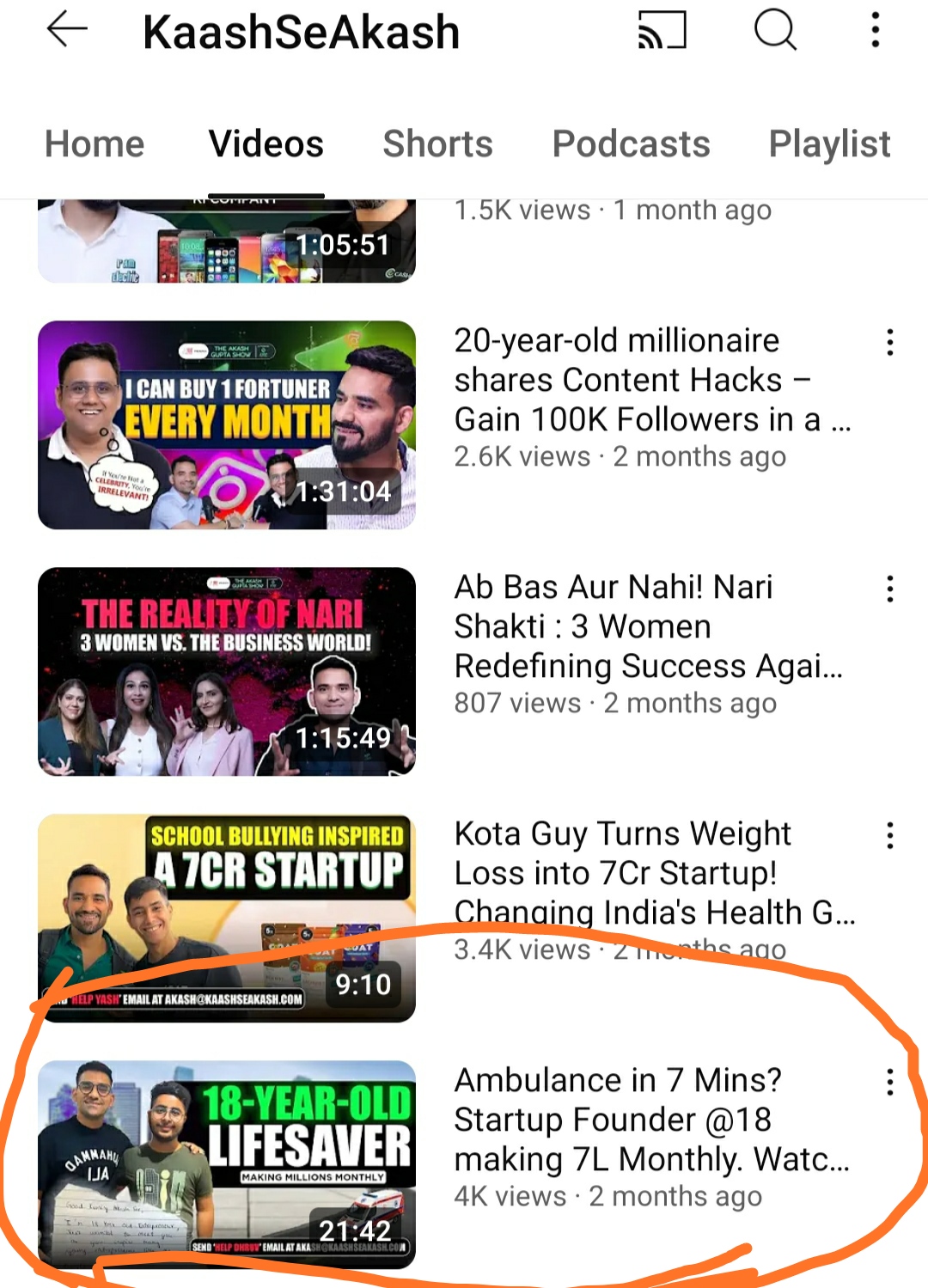
Task: Switch to the Shorts tab
Action: click(x=437, y=144)
